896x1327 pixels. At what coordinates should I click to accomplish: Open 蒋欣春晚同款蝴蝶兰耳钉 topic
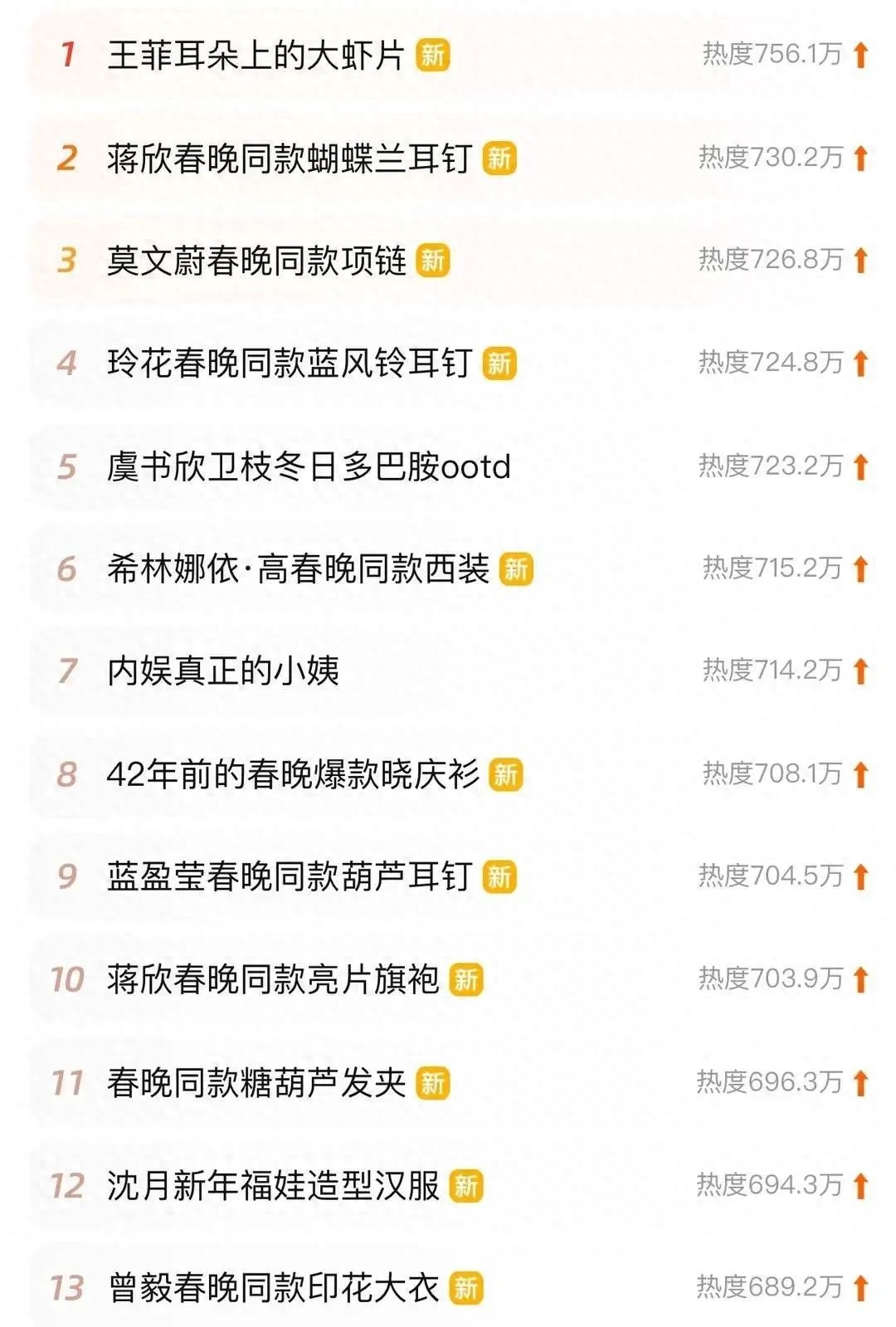click(289, 159)
